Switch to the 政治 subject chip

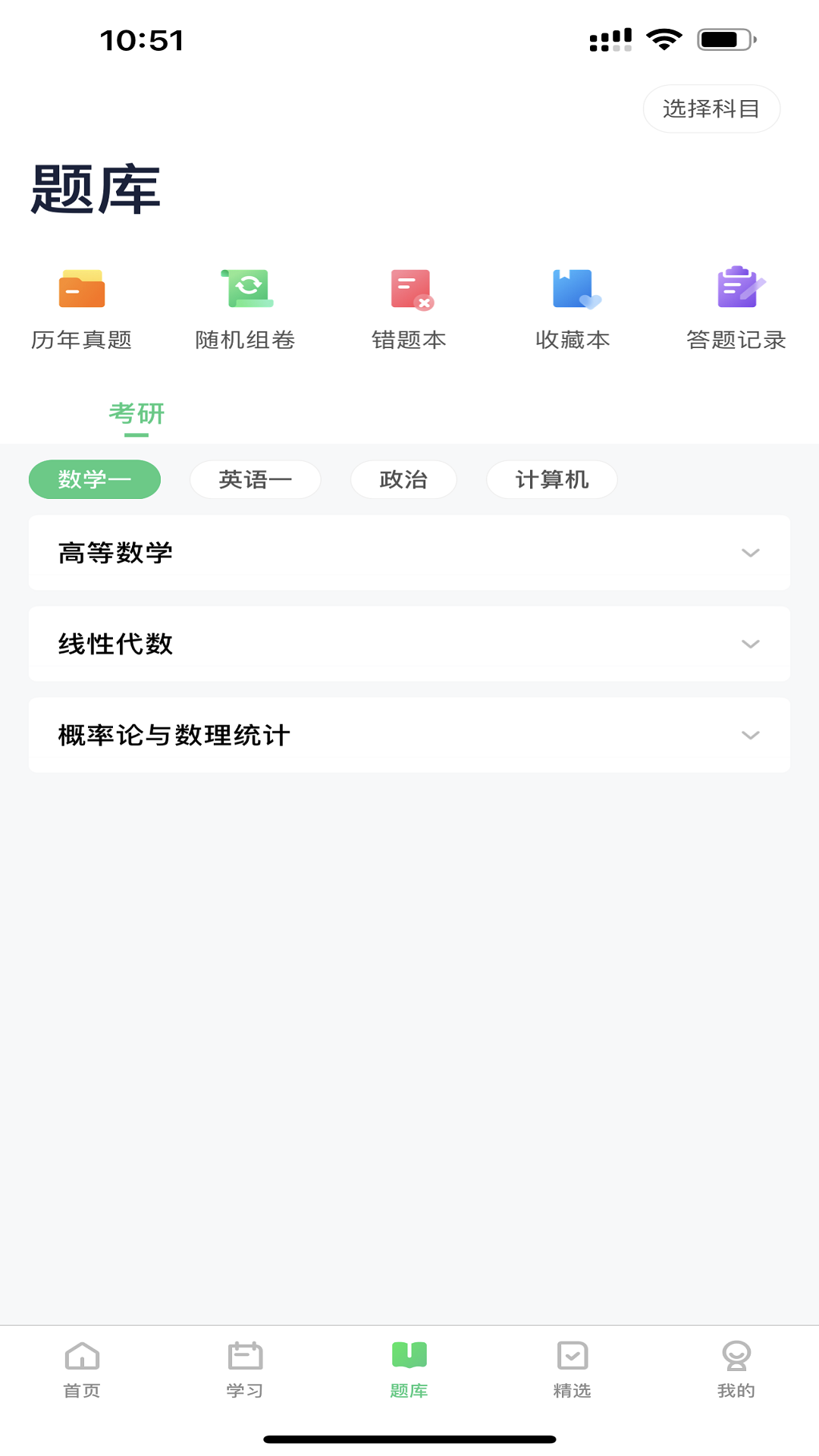pyautogui.click(x=403, y=479)
